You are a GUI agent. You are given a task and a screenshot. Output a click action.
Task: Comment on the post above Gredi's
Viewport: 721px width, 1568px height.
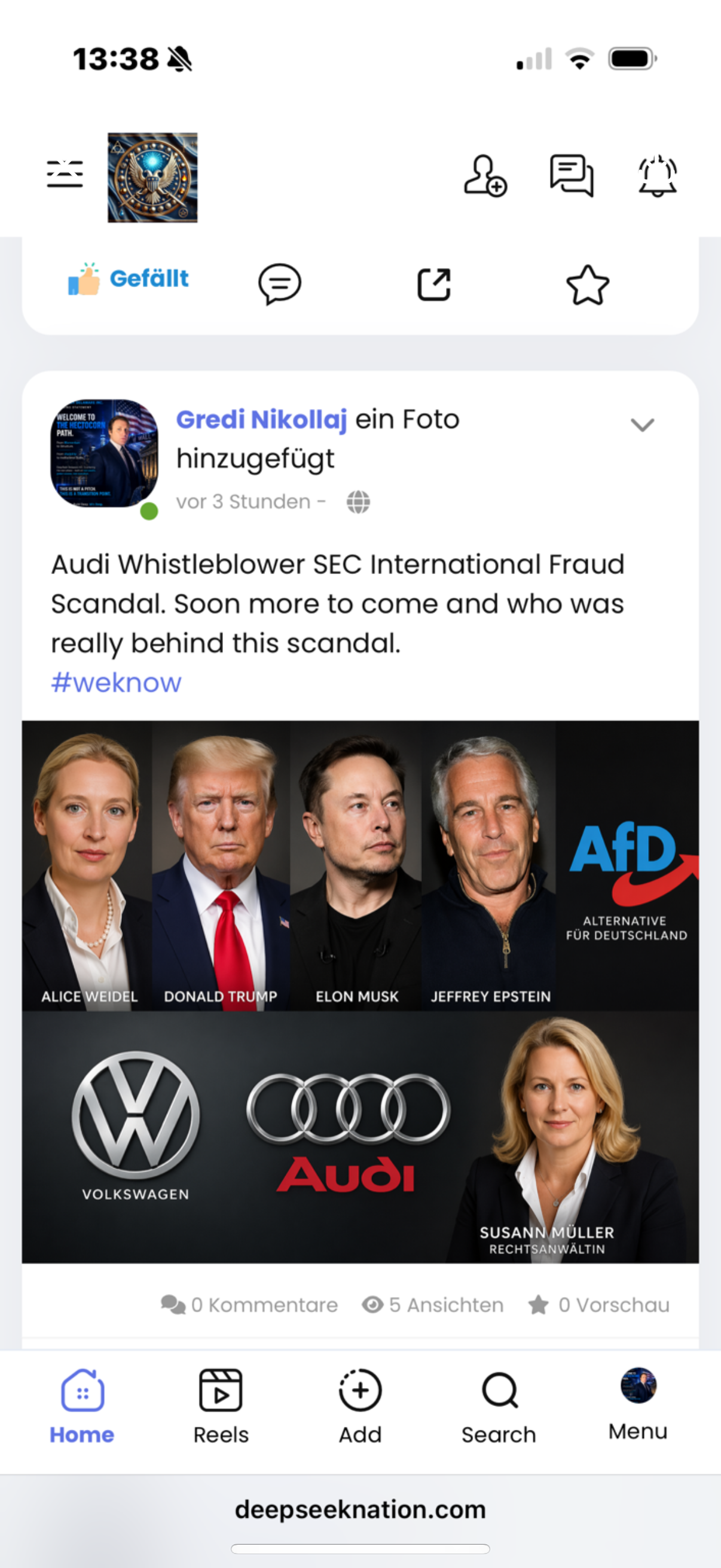(x=280, y=283)
